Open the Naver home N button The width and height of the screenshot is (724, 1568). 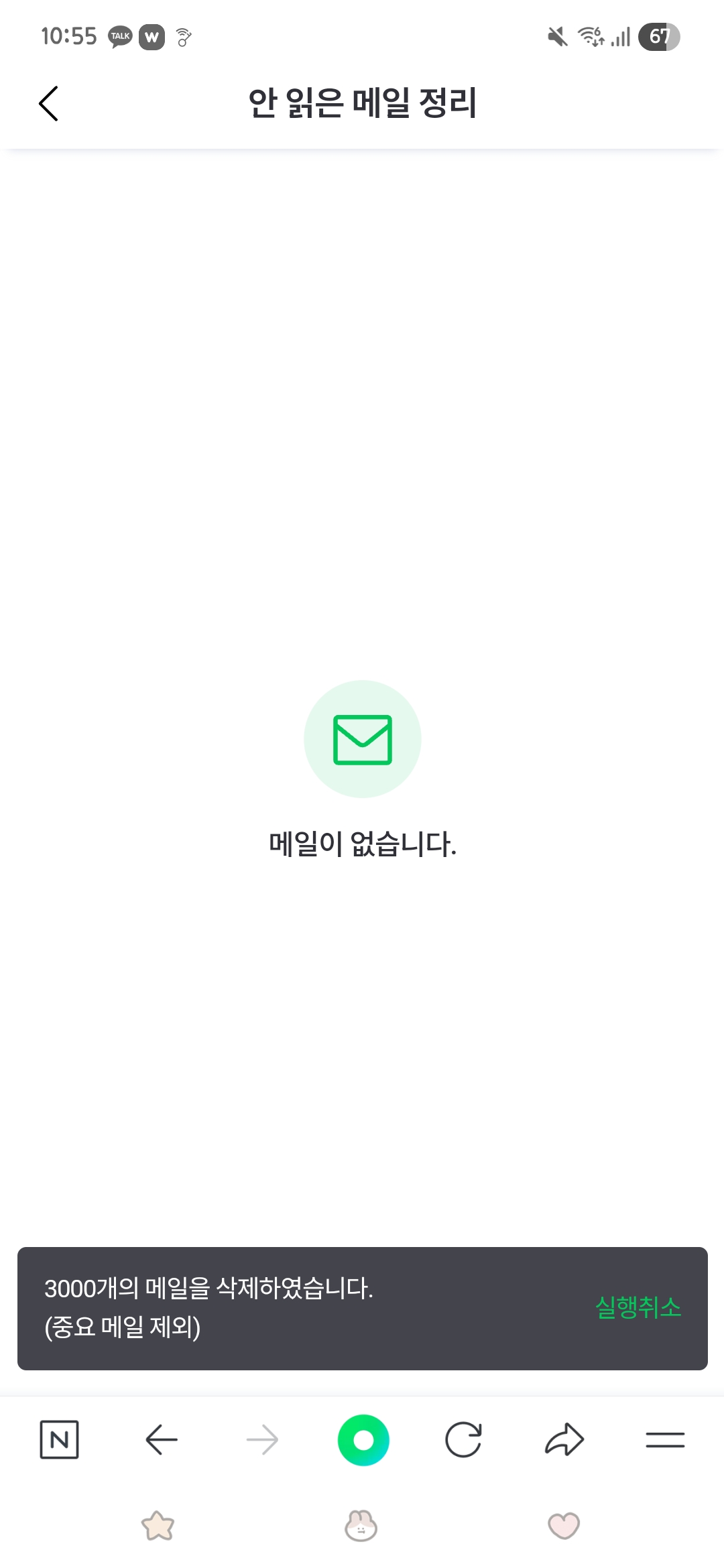[x=59, y=1439]
